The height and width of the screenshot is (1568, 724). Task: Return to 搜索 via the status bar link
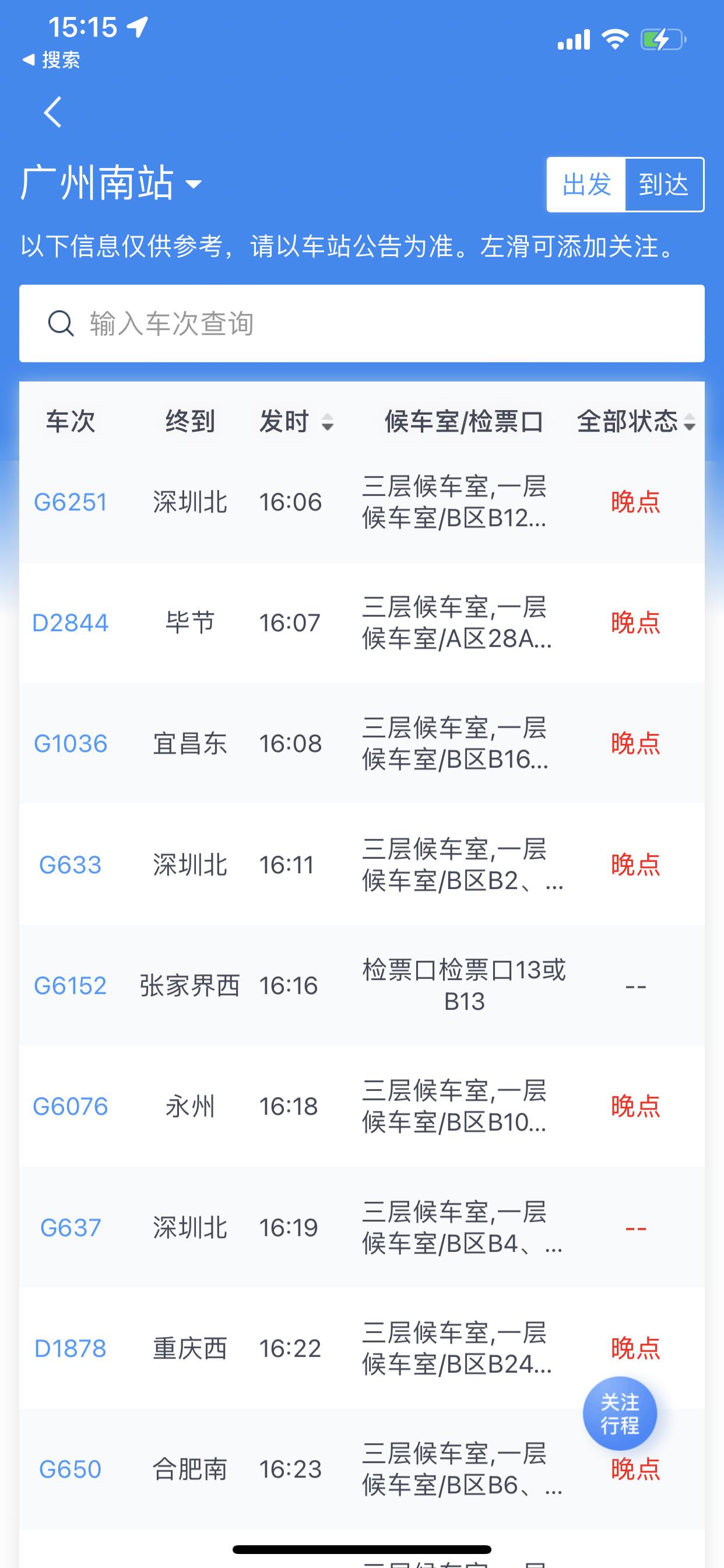[x=52, y=60]
